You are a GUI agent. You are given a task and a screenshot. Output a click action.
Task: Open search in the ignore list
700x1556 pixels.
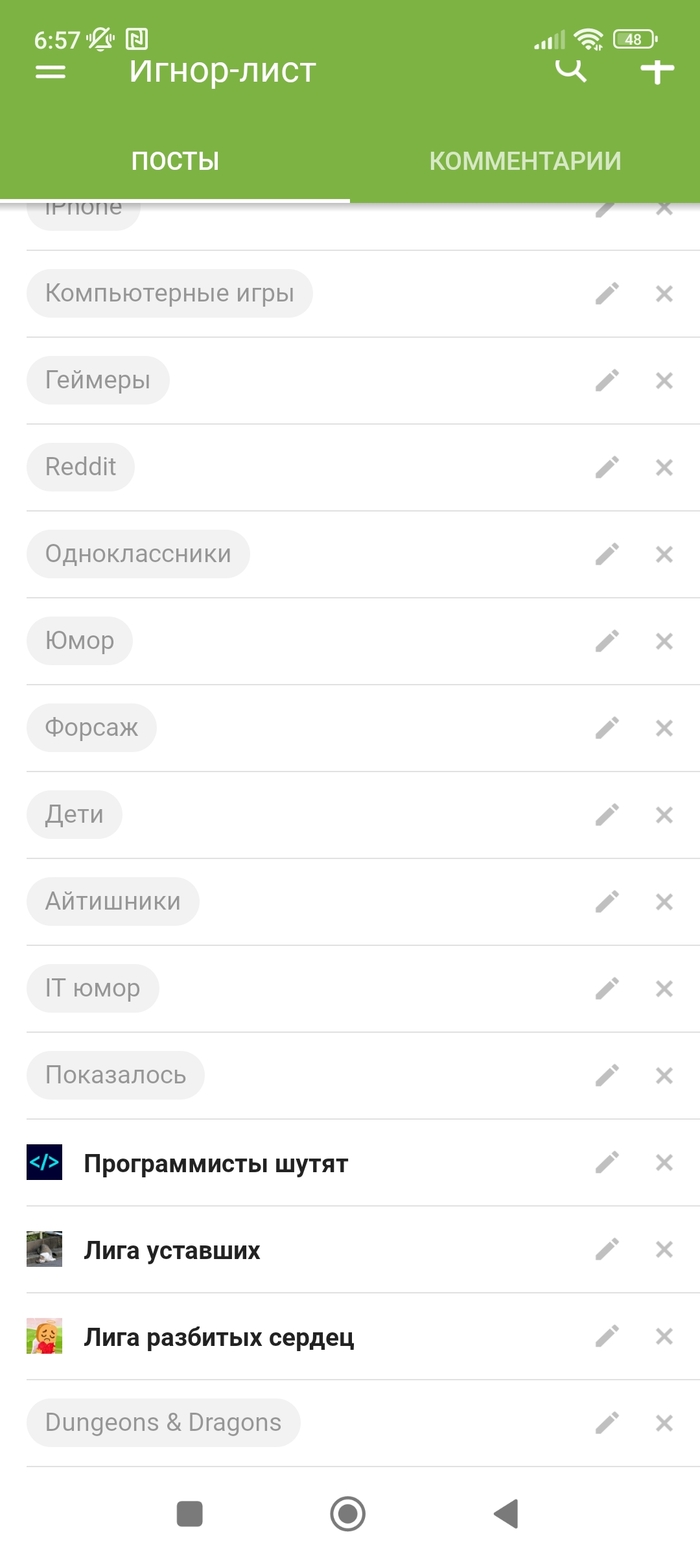[x=570, y=70]
